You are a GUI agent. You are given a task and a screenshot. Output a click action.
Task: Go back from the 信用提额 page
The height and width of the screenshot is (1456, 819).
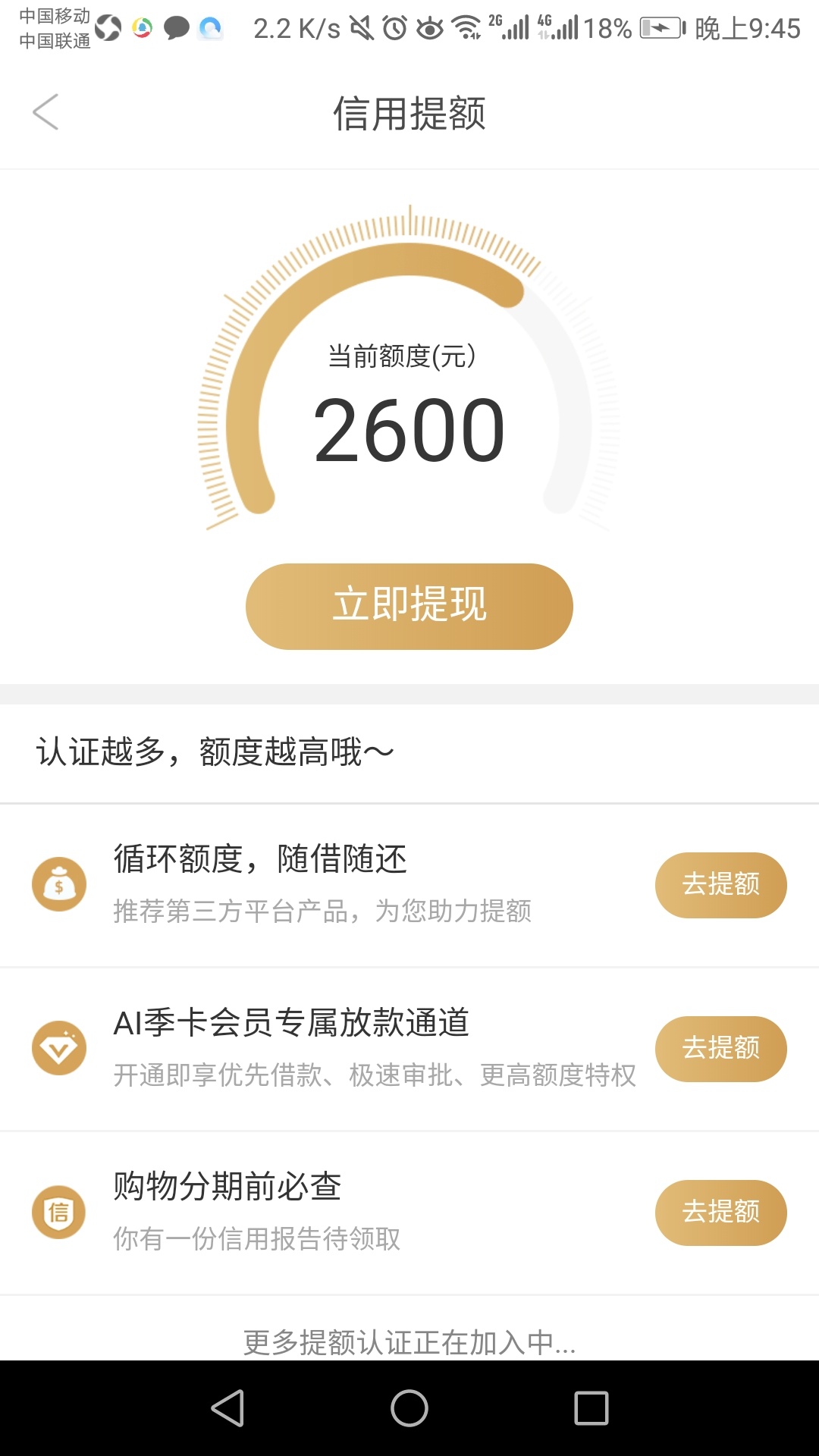(x=45, y=112)
